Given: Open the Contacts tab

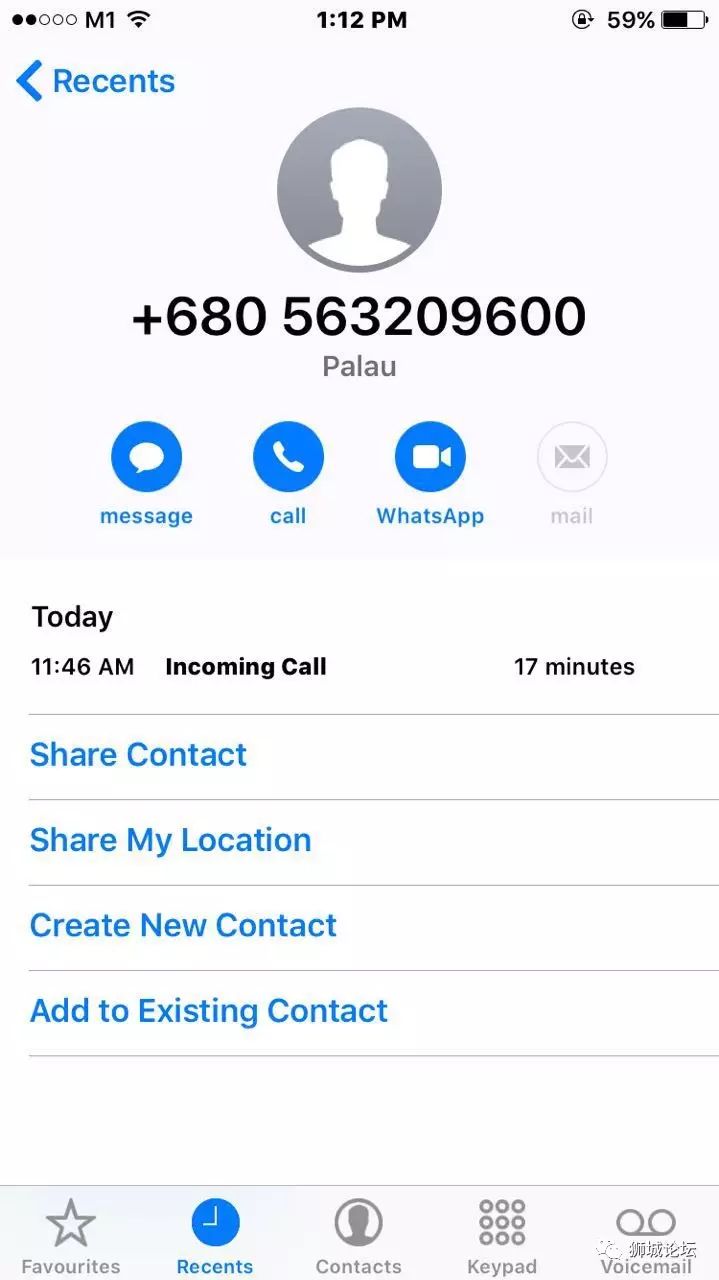Looking at the screenshot, I should pyautogui.click(x=358, y=1235).
